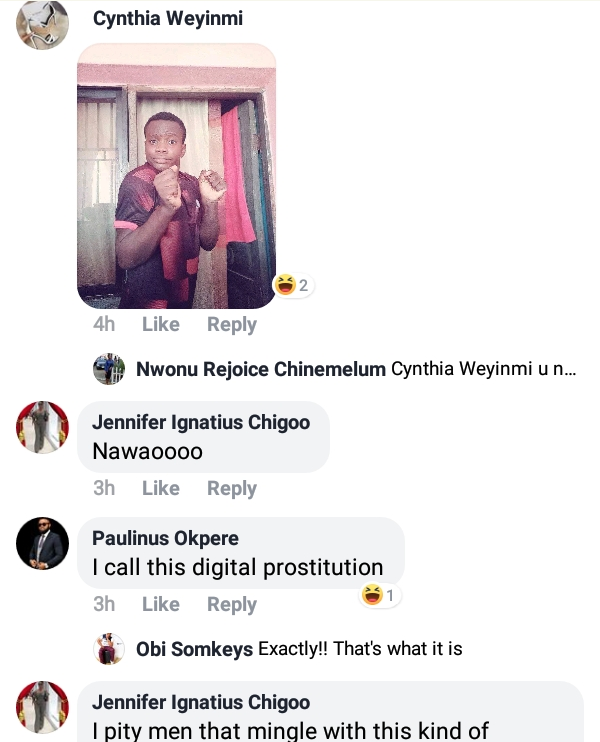
Task: Like Jennifer's "Nawaoooo" comment
Action: tap(160, 488)
